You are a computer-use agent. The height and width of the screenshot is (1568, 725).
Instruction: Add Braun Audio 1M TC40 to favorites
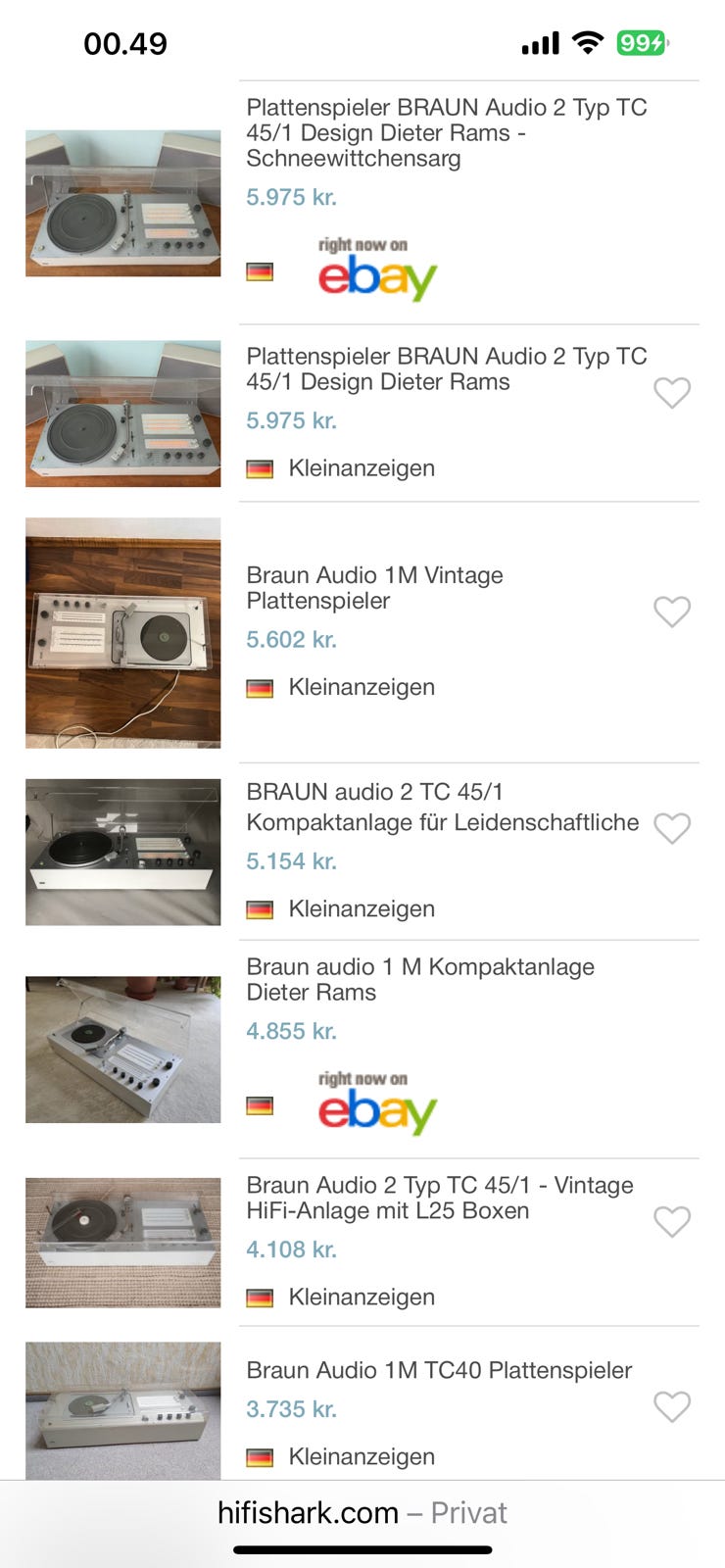[672, 1406]
